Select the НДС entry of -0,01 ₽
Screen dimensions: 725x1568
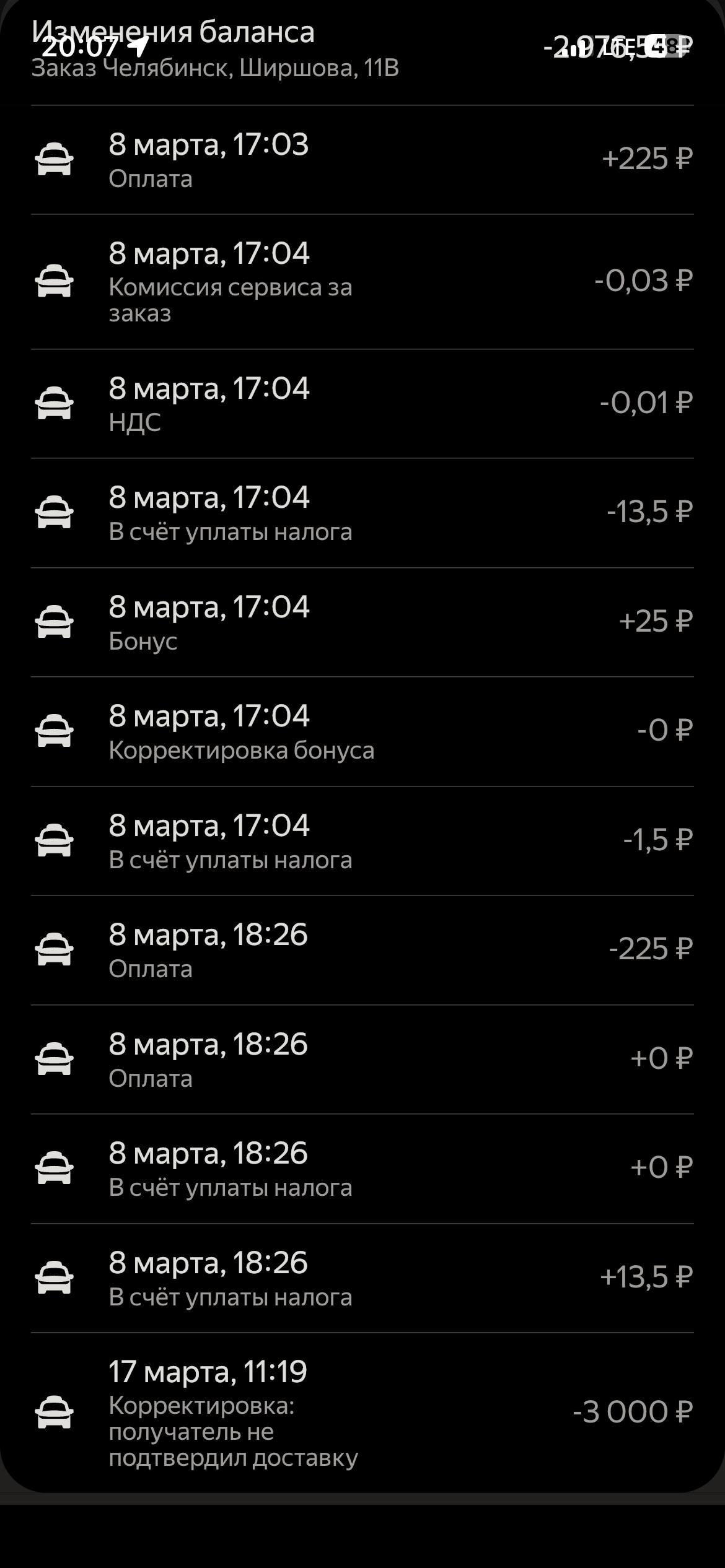tap(362, 404)
